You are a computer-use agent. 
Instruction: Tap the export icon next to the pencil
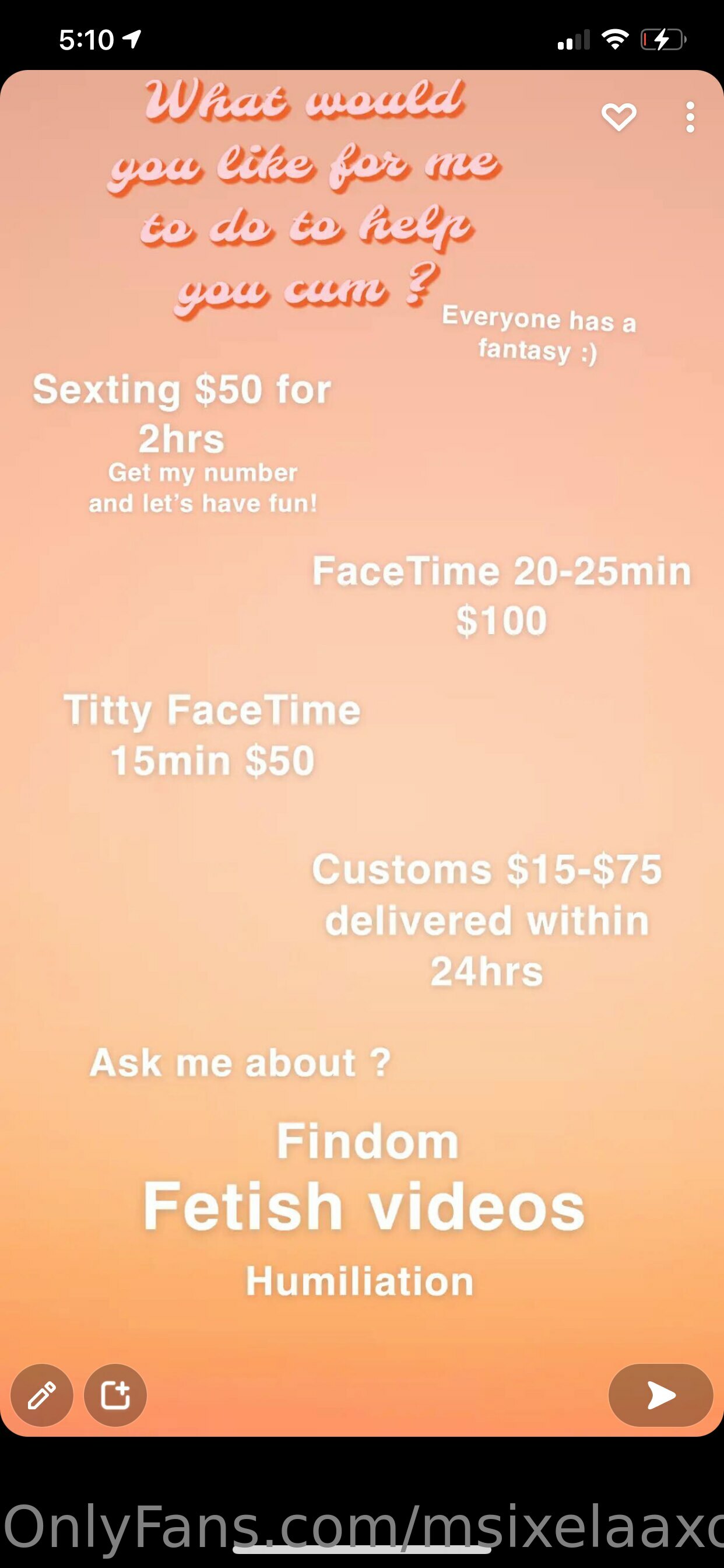pos(115,1395)
